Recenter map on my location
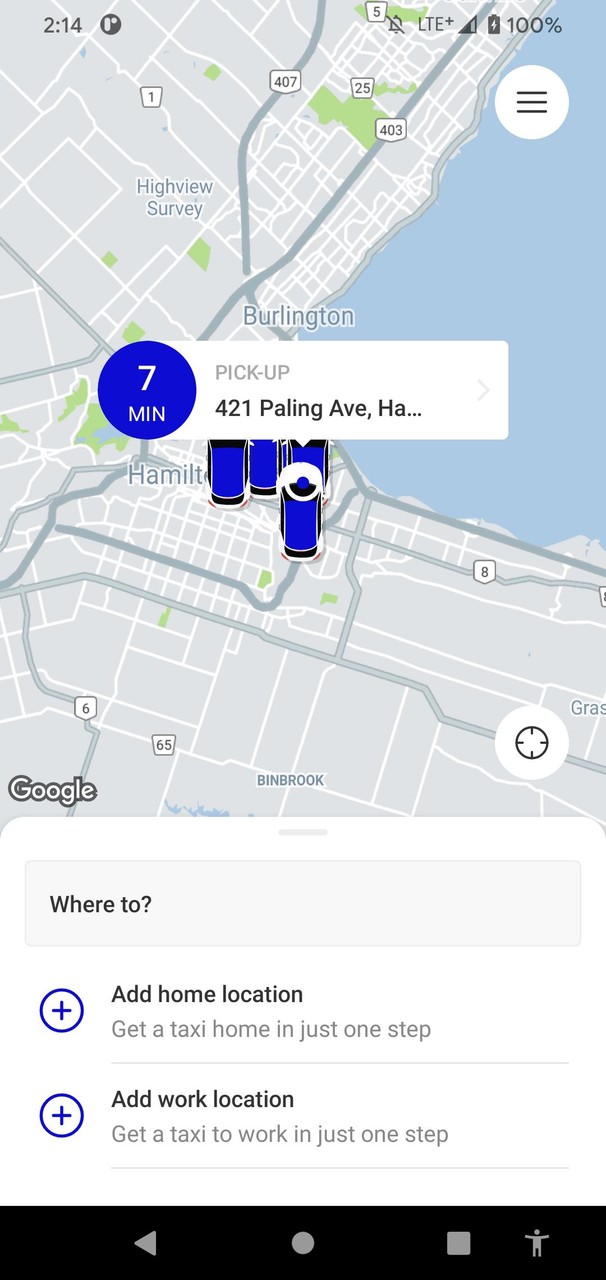Screen dimensions: 606x1280 point(531,743)
